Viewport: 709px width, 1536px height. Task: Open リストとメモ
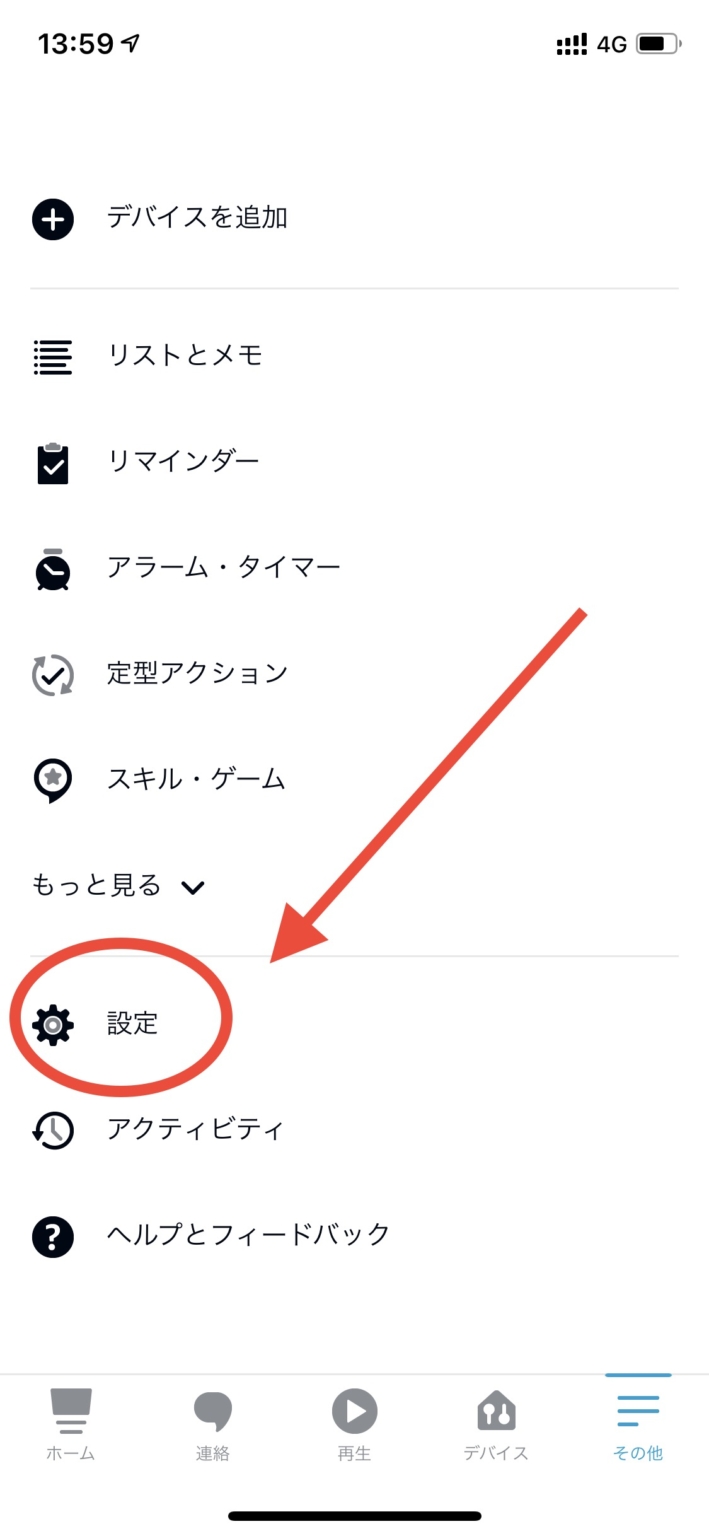(x=184, y=355)
